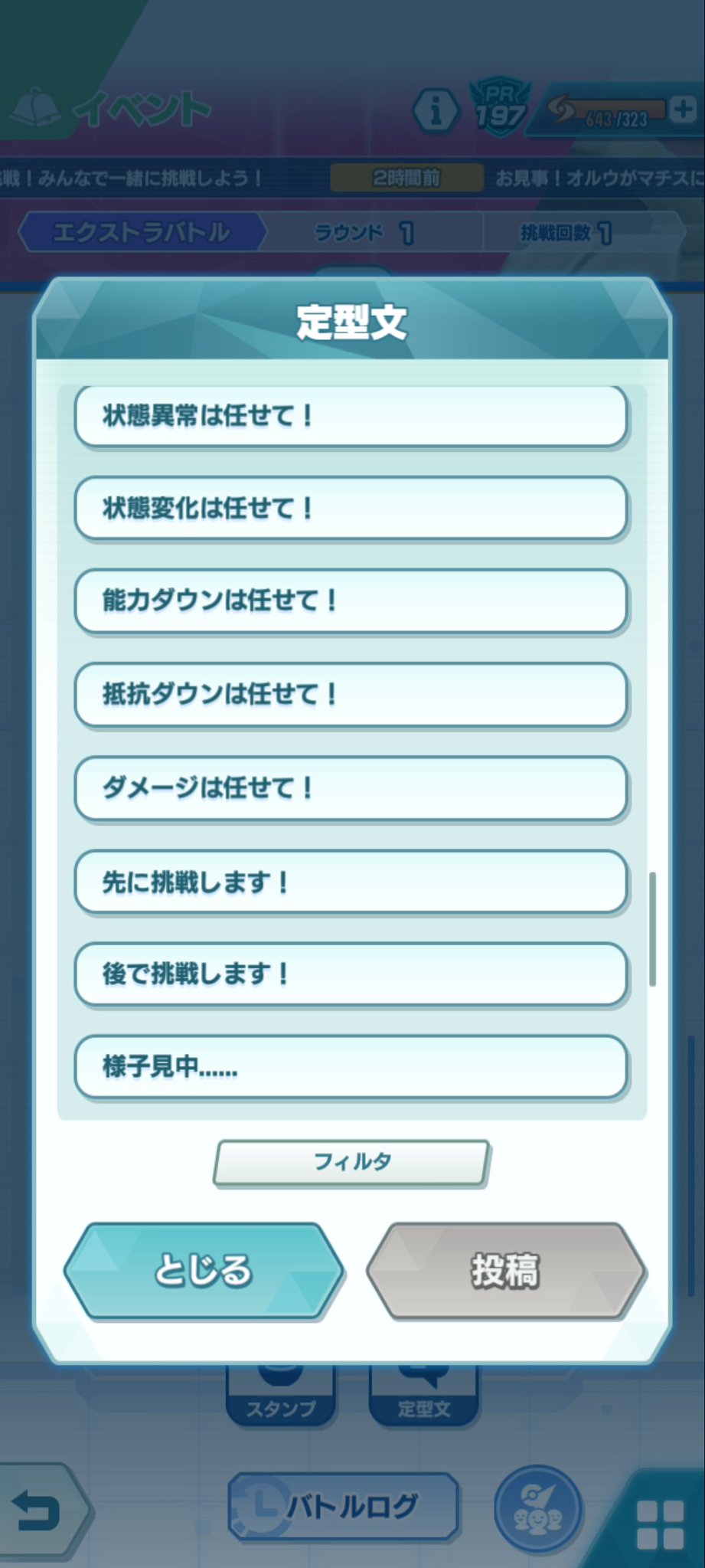705x1568 pixels.
Task: Tap the 投稿 post button
Action: (x=505, y=1271)
